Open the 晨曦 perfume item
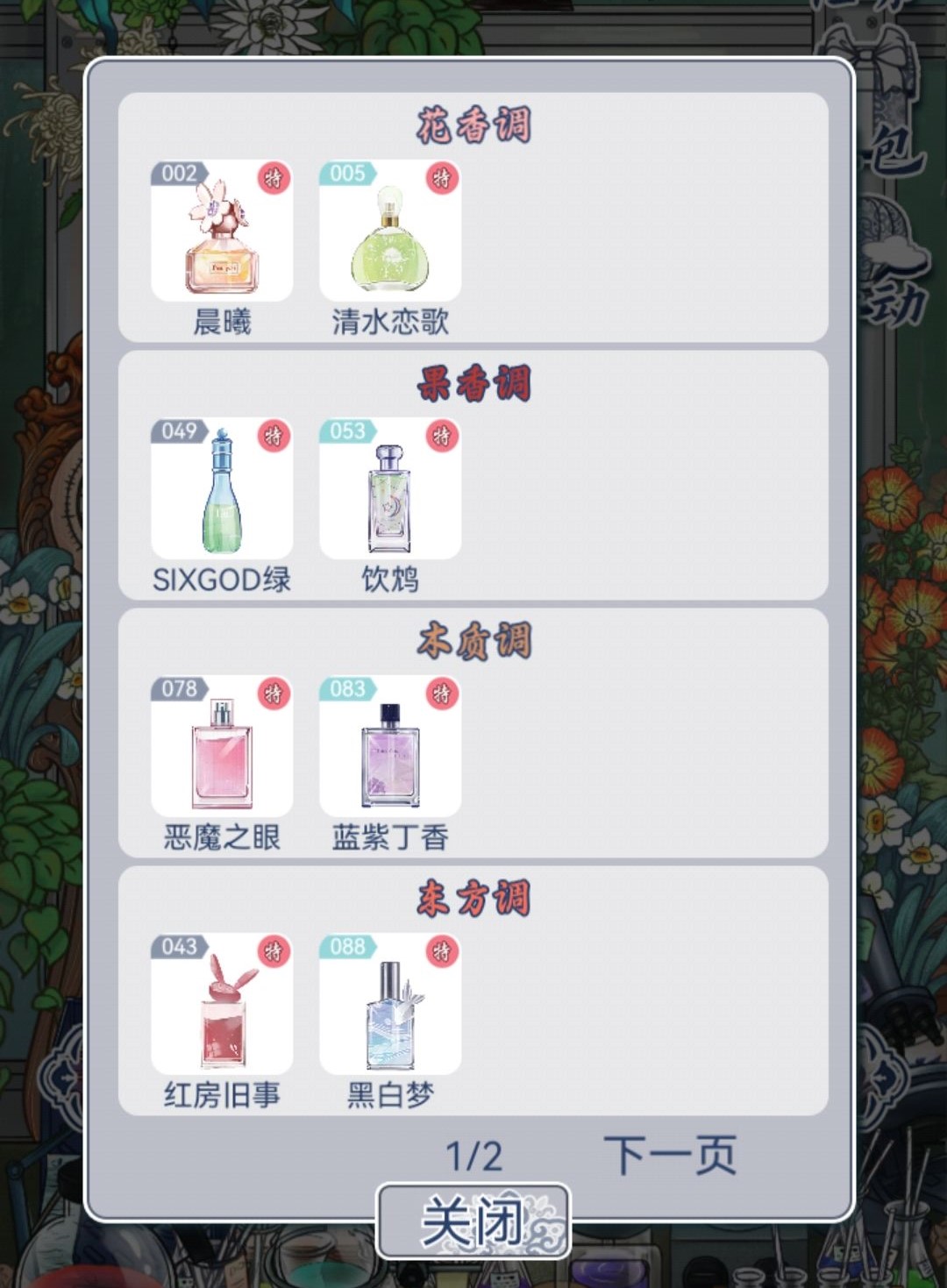 pos(222,232)
